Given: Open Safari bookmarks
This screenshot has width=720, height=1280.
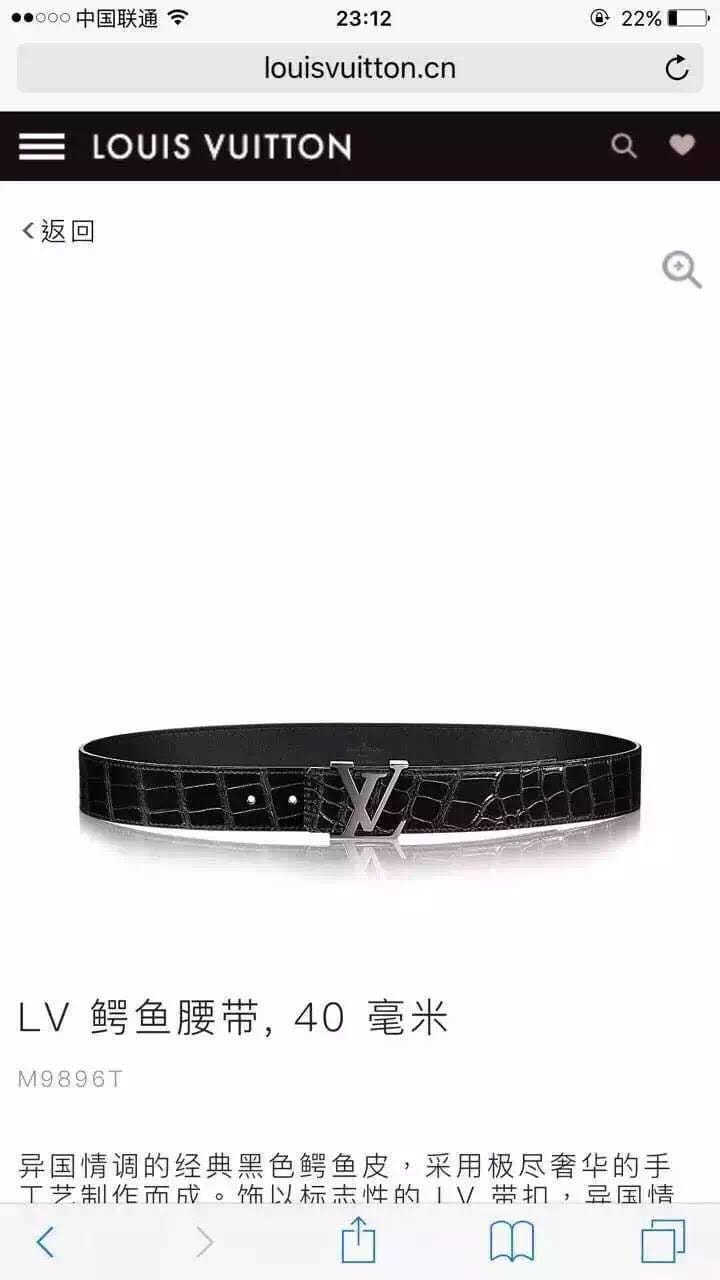Looking at the screenshot, I should point(511,1241).
